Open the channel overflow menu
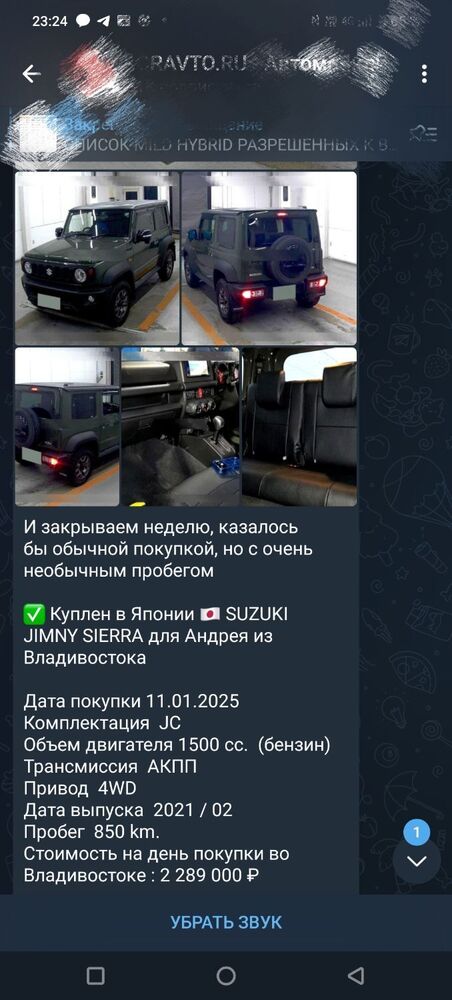Viewport: 452px width, 1000px height. (424, 74)
